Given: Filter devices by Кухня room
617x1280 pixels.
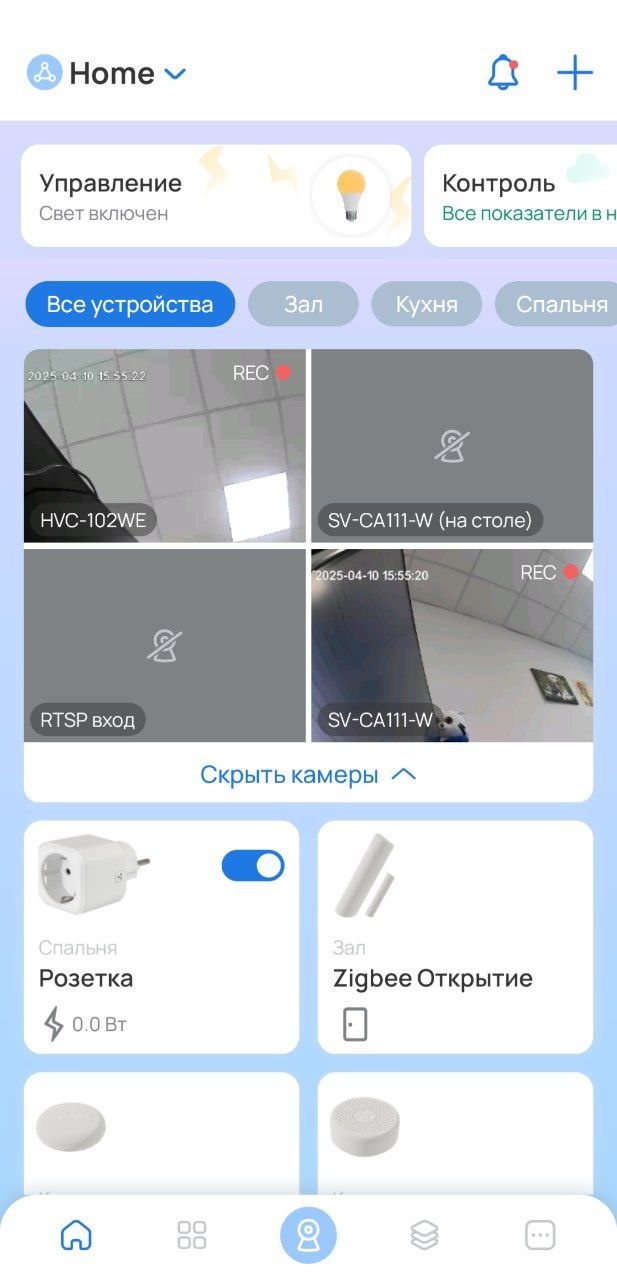Looking at the screenshot, I should pos(427,304).
